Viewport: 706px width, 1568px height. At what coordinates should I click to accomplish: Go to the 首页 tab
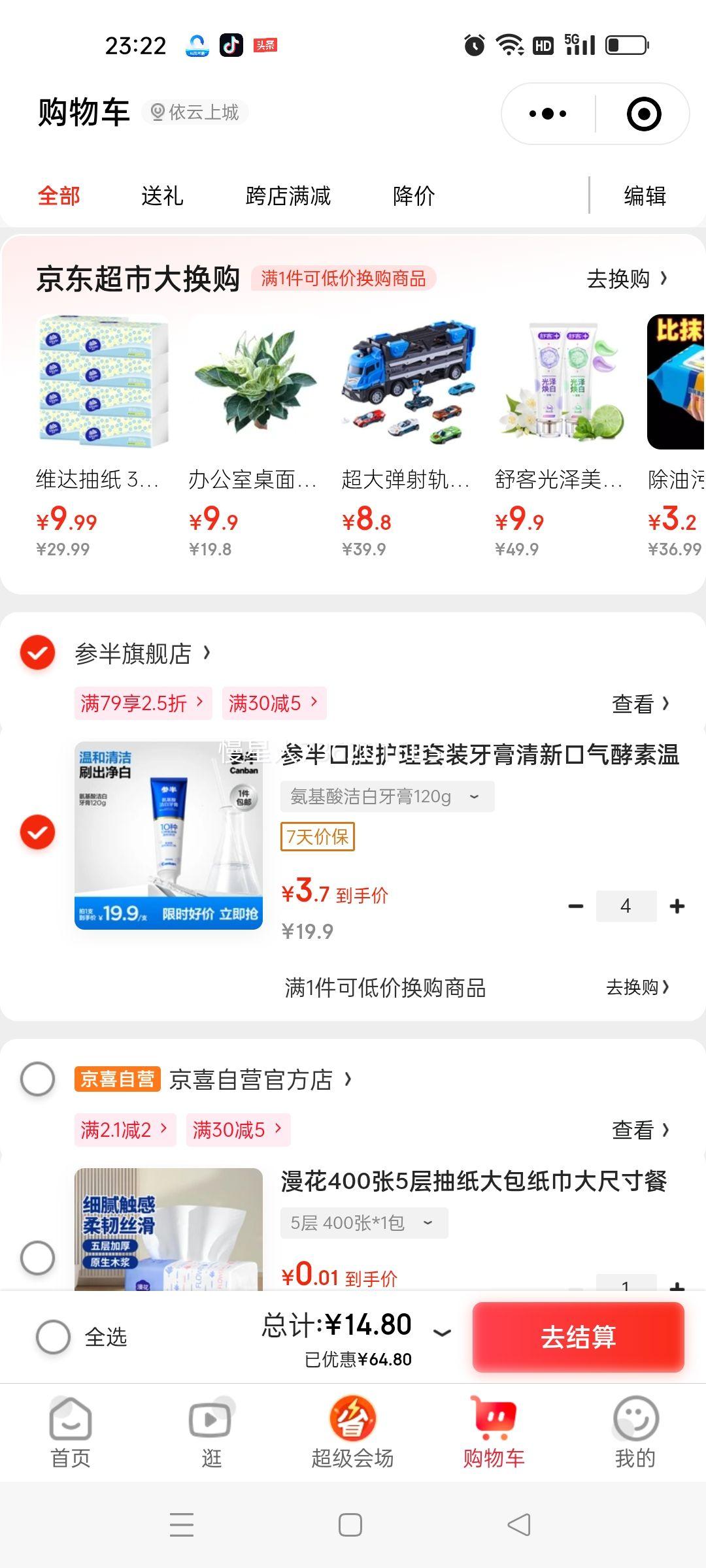pyautogui.click(x=71, y=1431)
